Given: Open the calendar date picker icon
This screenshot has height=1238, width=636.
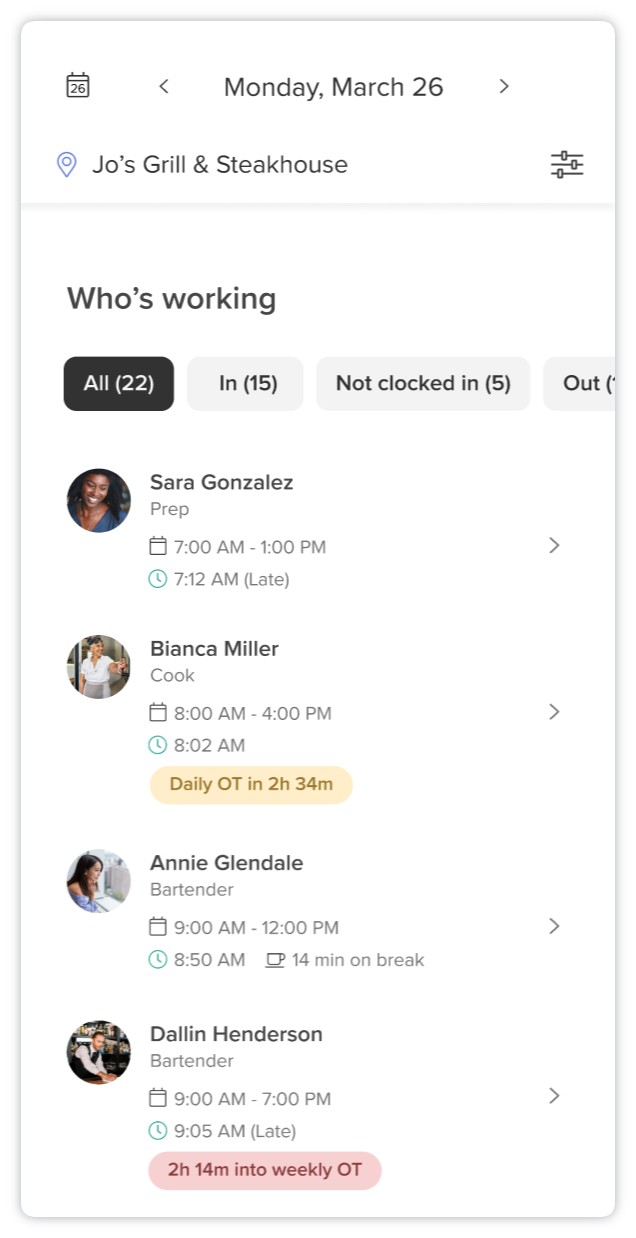Looking at the screenshot, I should pyautogui.click(x=78, y=86).
